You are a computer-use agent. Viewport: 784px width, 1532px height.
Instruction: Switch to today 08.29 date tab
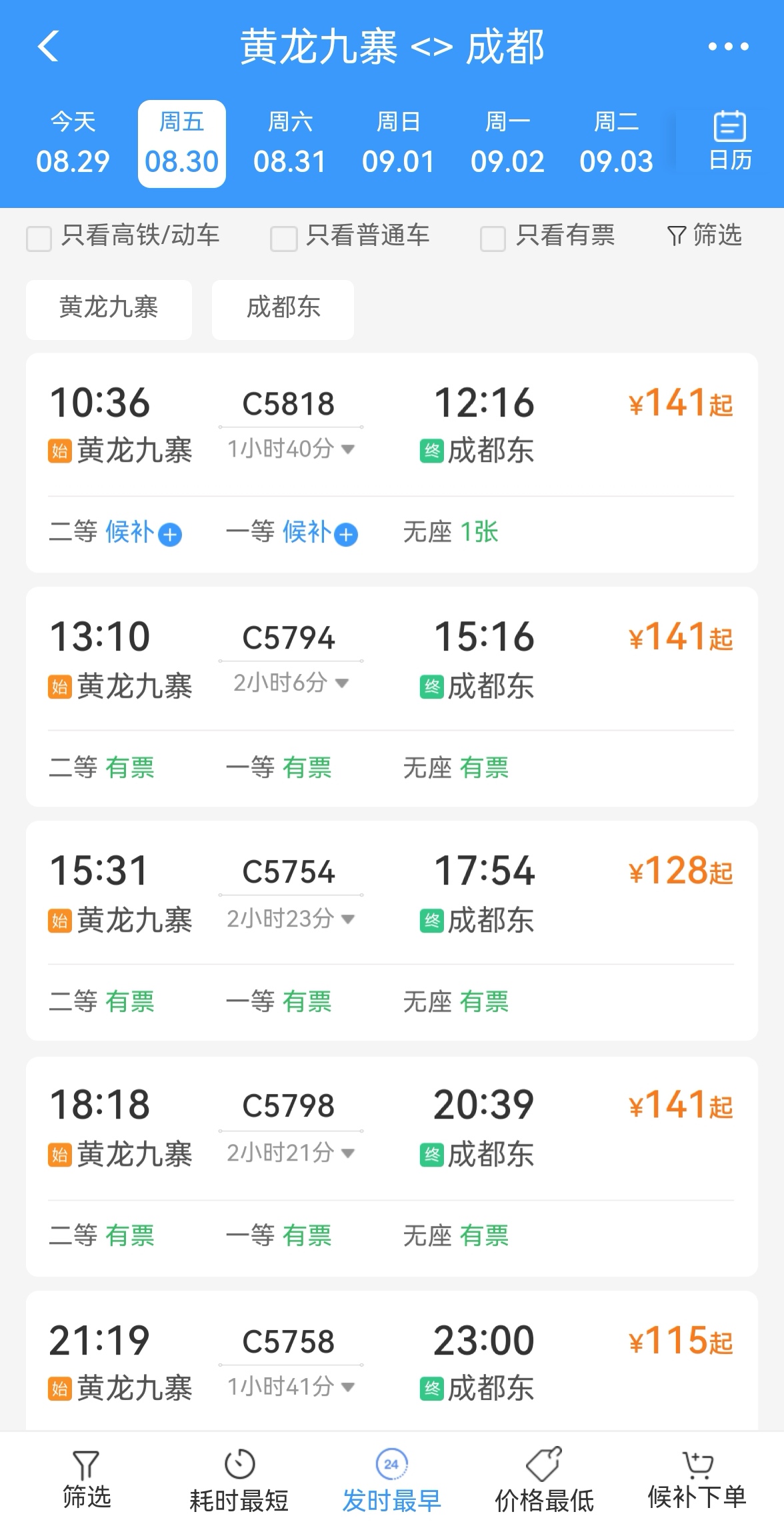pos(73,143)
